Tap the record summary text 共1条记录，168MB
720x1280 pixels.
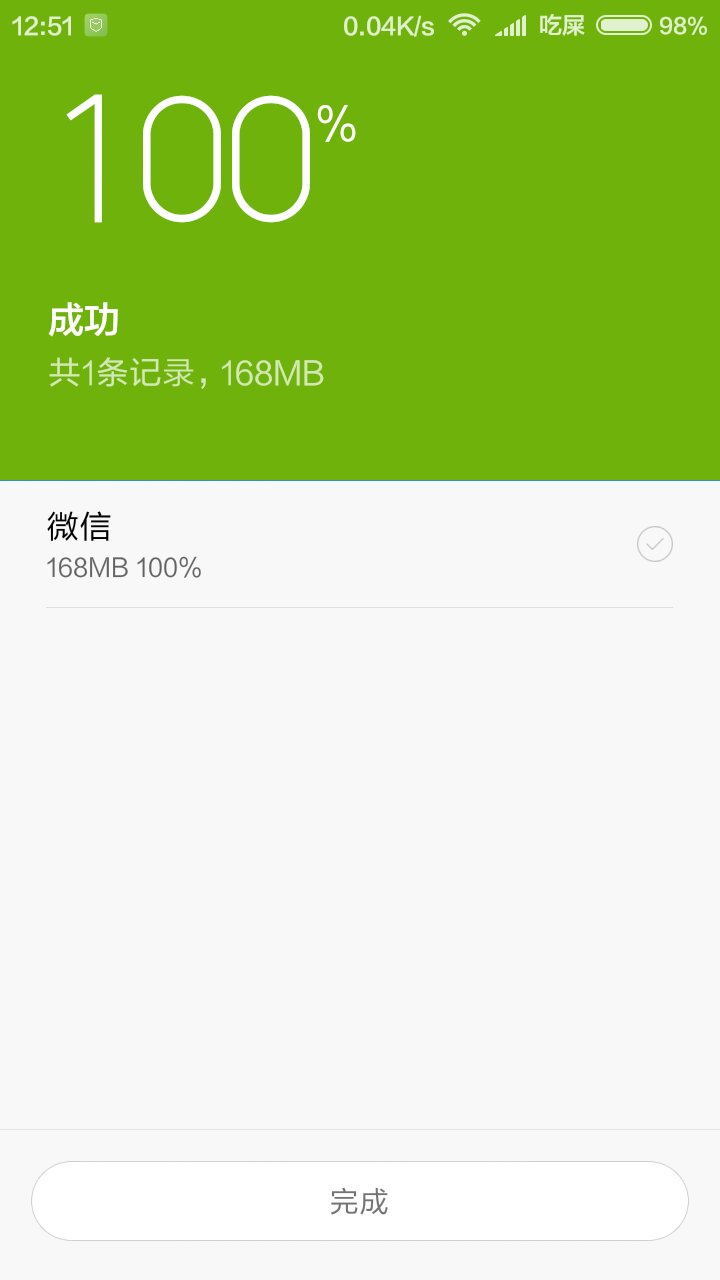click(185, 372)
